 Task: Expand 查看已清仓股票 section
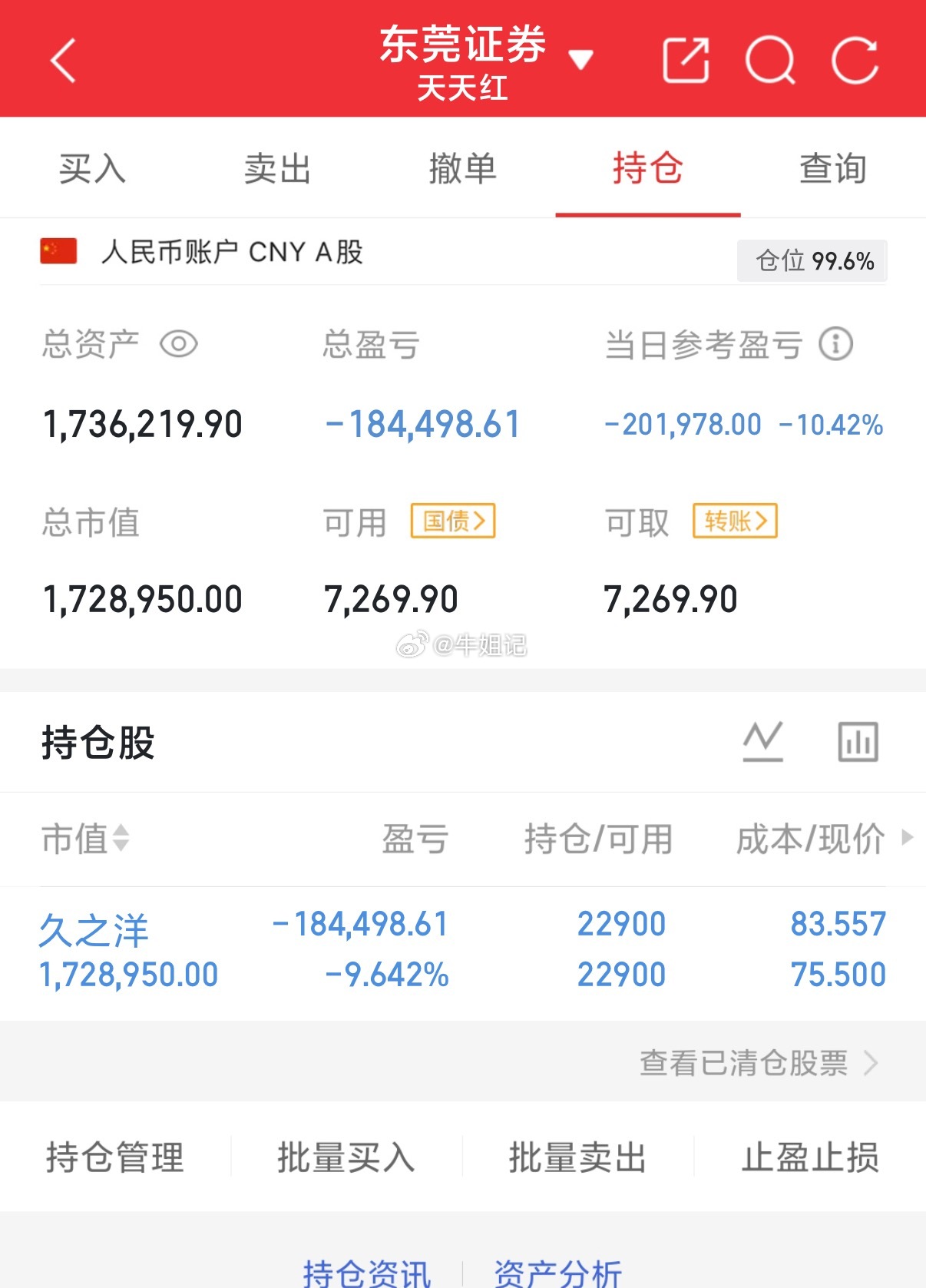click(x=743, y=1064)
